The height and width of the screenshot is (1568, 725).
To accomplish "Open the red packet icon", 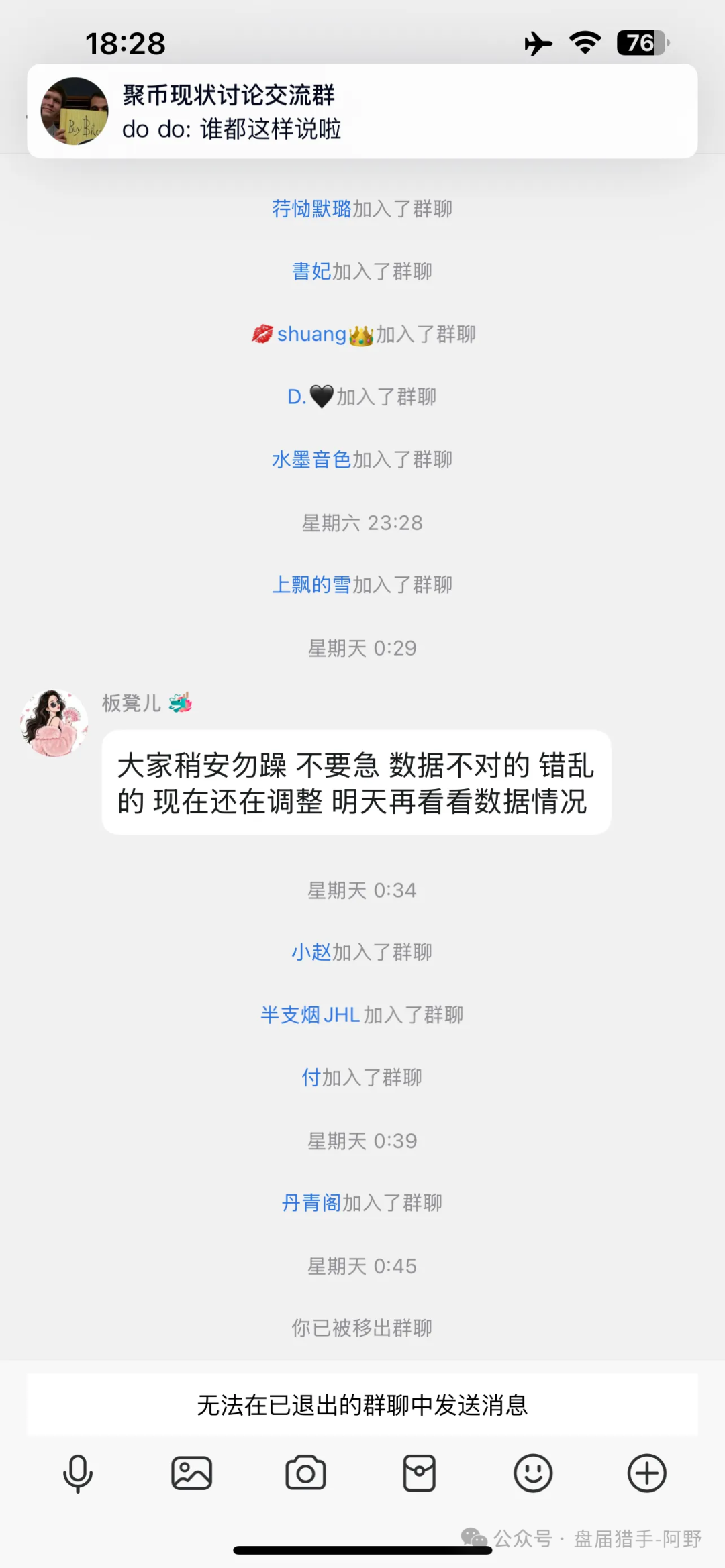I will click(420, 1473).
